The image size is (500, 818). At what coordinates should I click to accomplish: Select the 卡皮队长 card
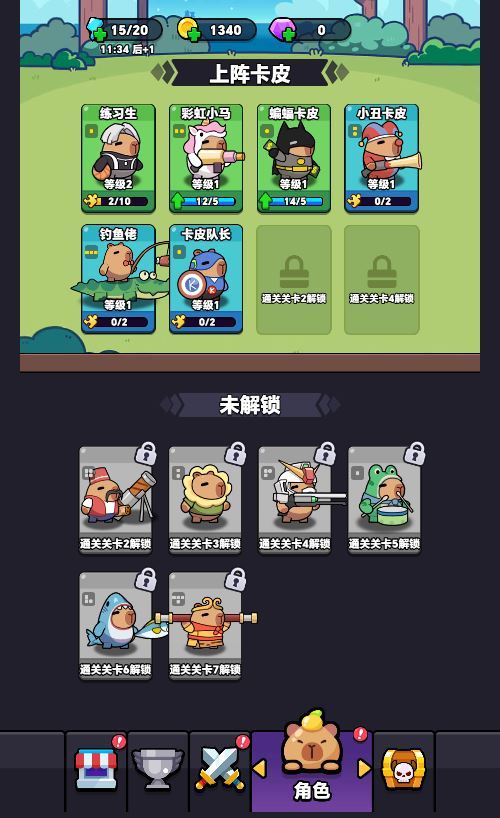[x=206, y=279]
